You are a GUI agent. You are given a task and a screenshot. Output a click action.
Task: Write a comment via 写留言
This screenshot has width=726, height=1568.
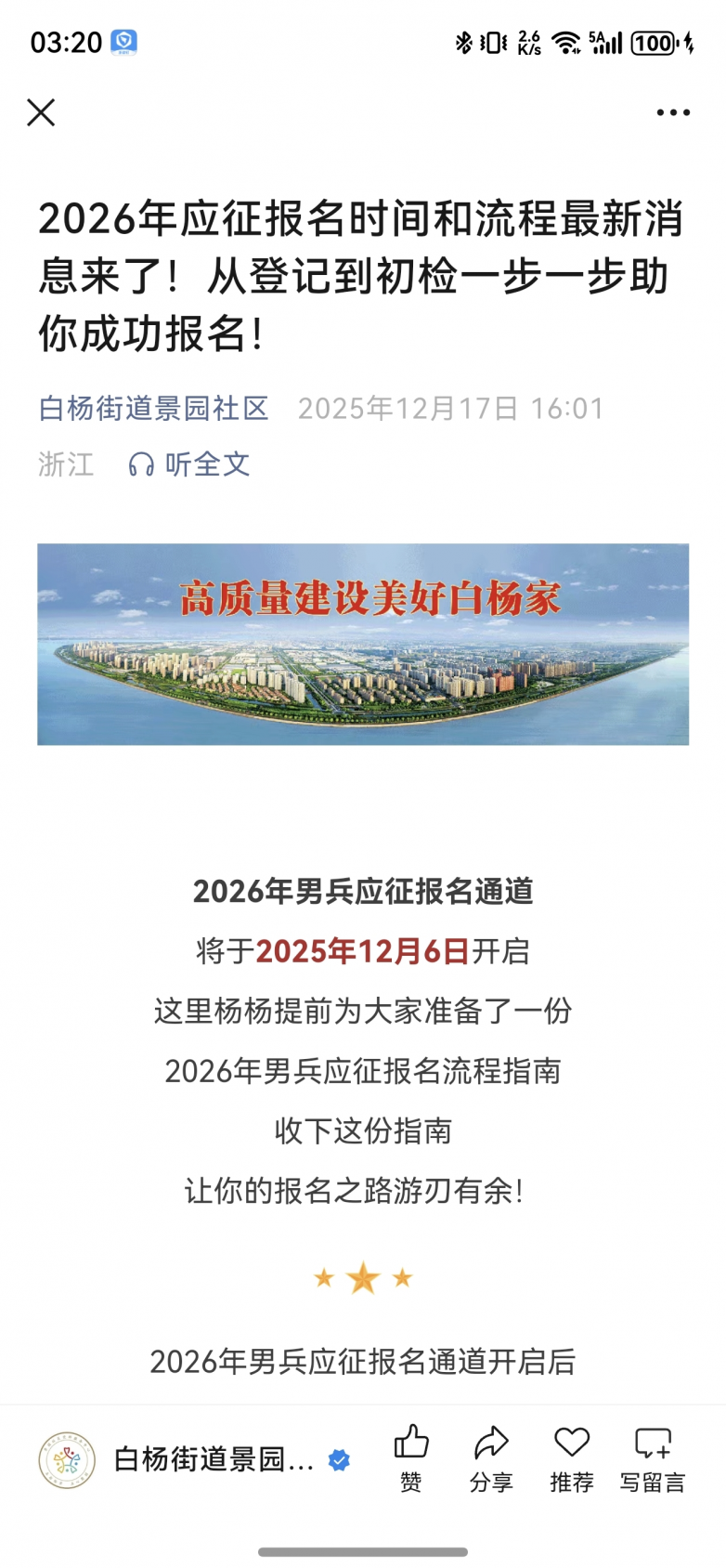pyautogui.click(x=653, y=1457)
